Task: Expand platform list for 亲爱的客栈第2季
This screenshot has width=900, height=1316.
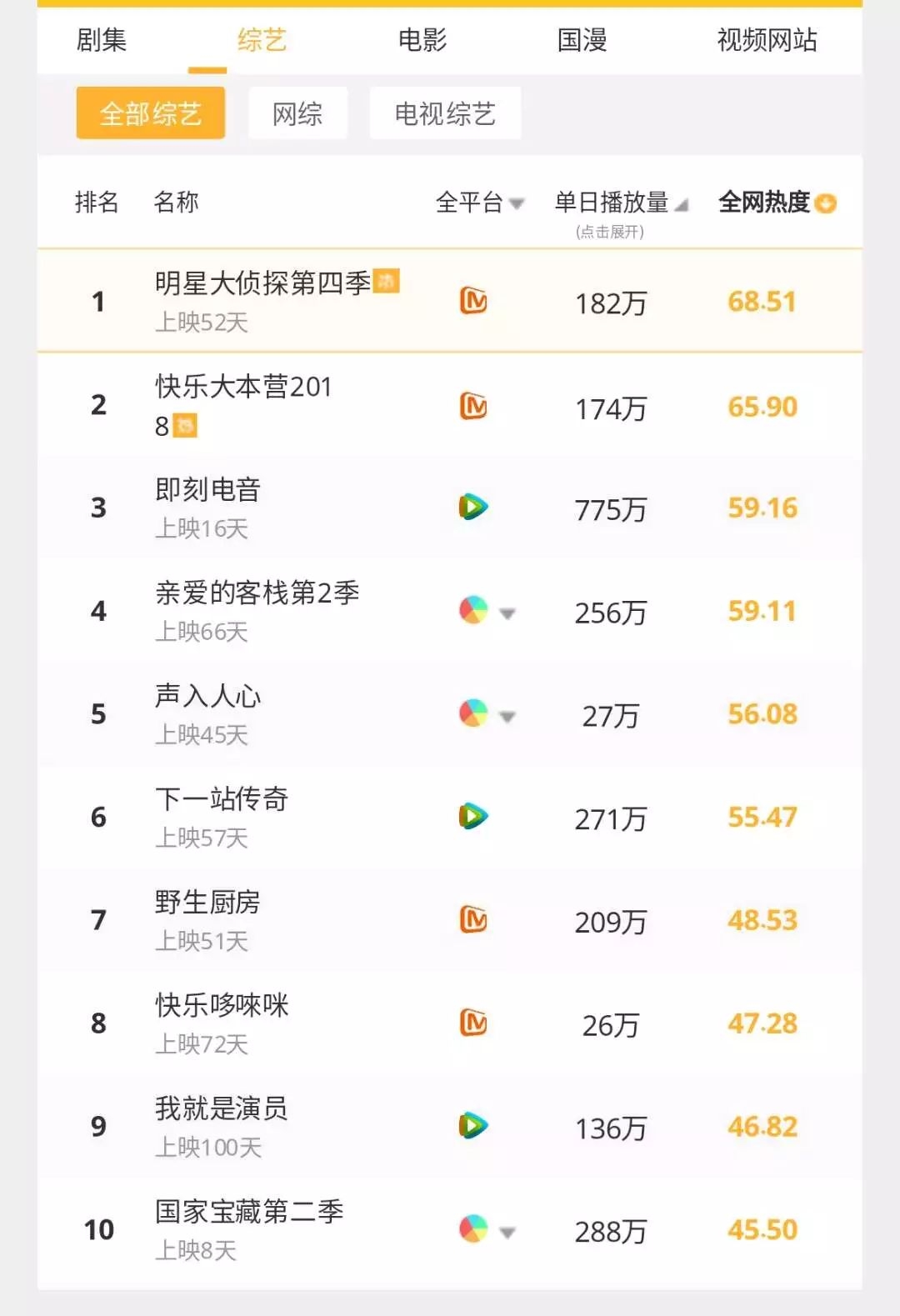Action: click(507, 613)
